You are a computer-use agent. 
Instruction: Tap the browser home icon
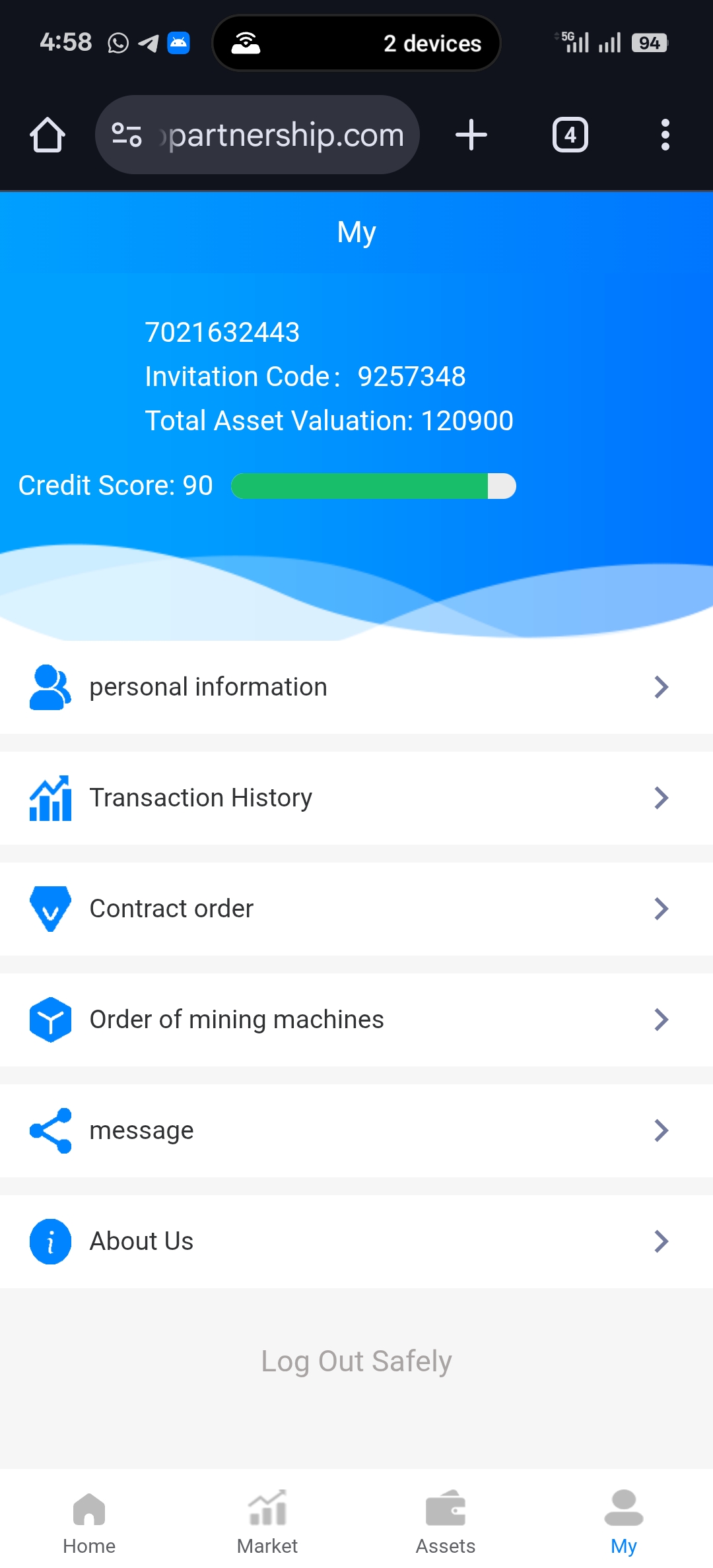point(48,135)
